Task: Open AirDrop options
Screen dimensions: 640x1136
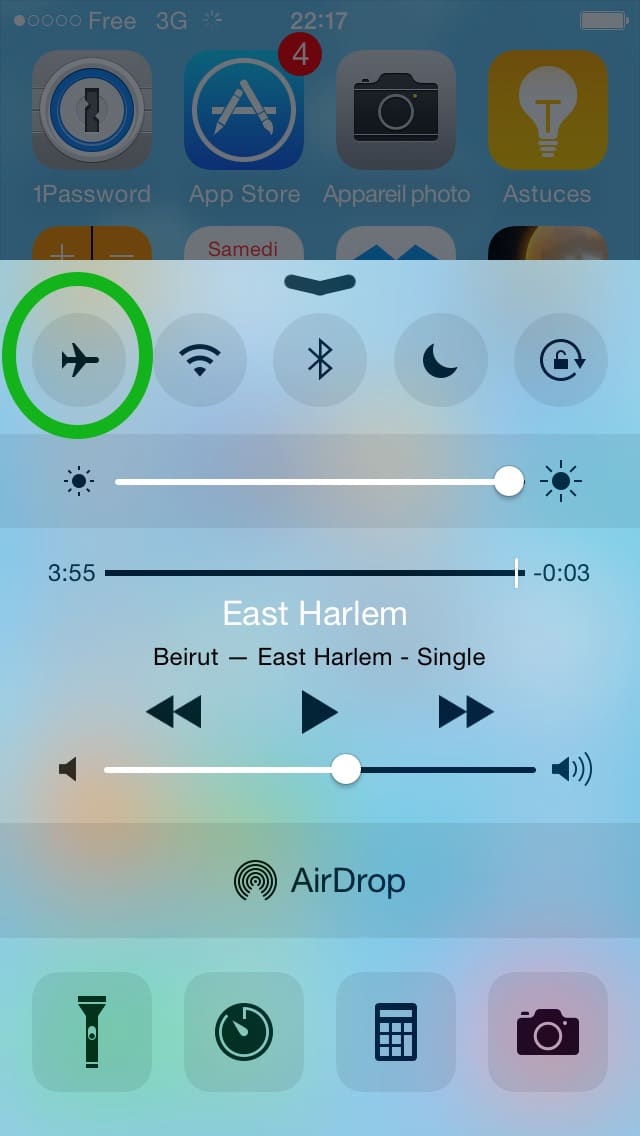Action: 320,880
